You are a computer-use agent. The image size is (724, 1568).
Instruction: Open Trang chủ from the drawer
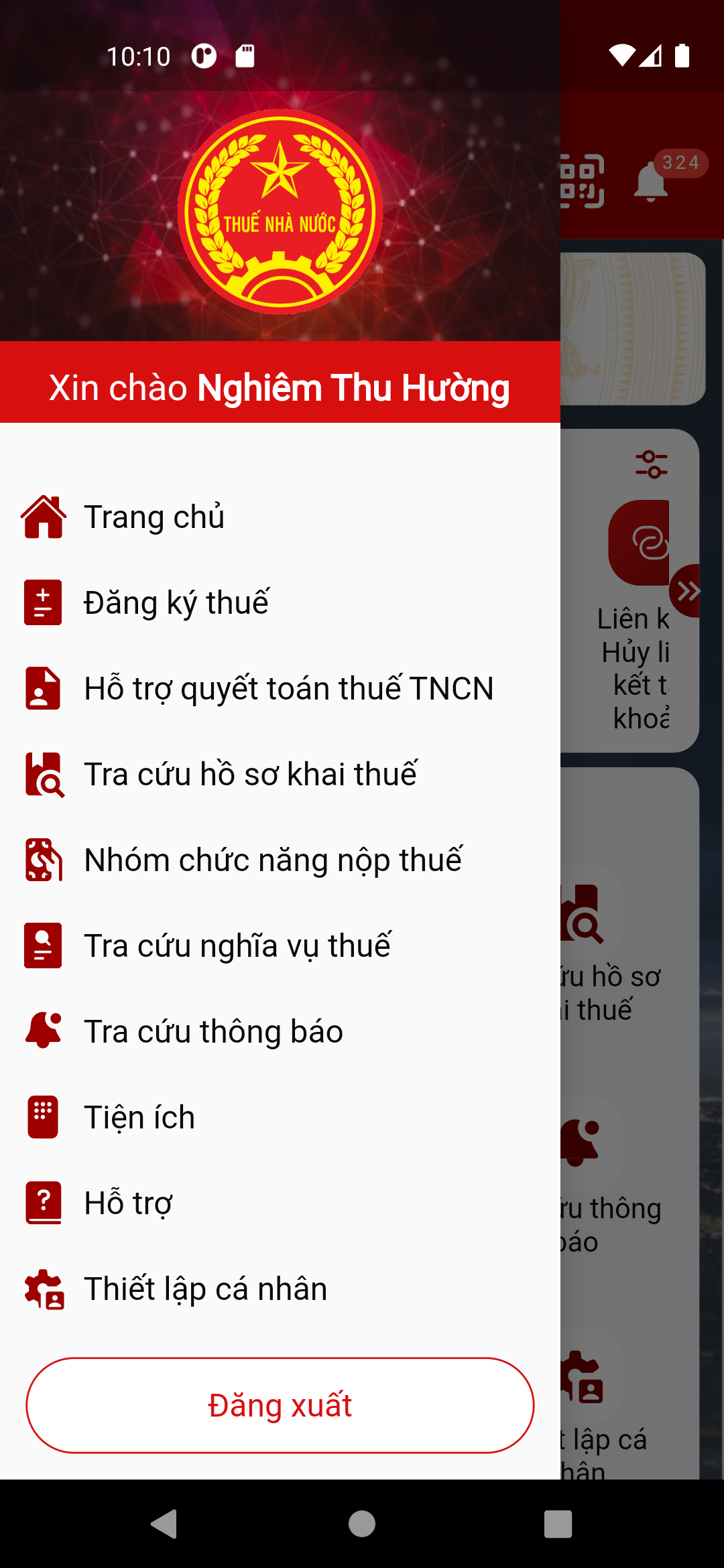click(x=154, y=517)
